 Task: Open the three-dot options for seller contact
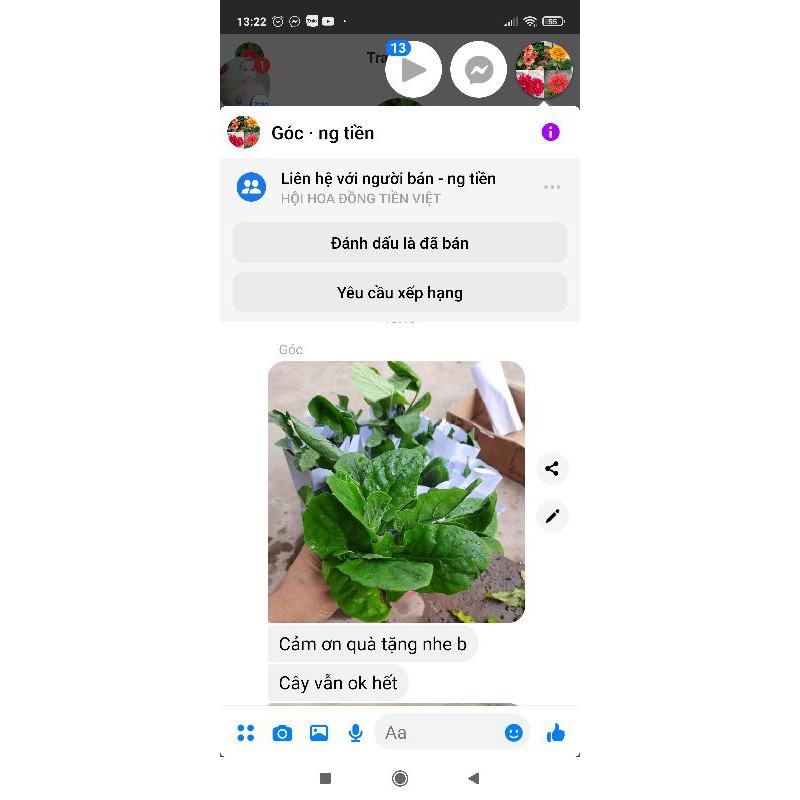pos(552,187)
